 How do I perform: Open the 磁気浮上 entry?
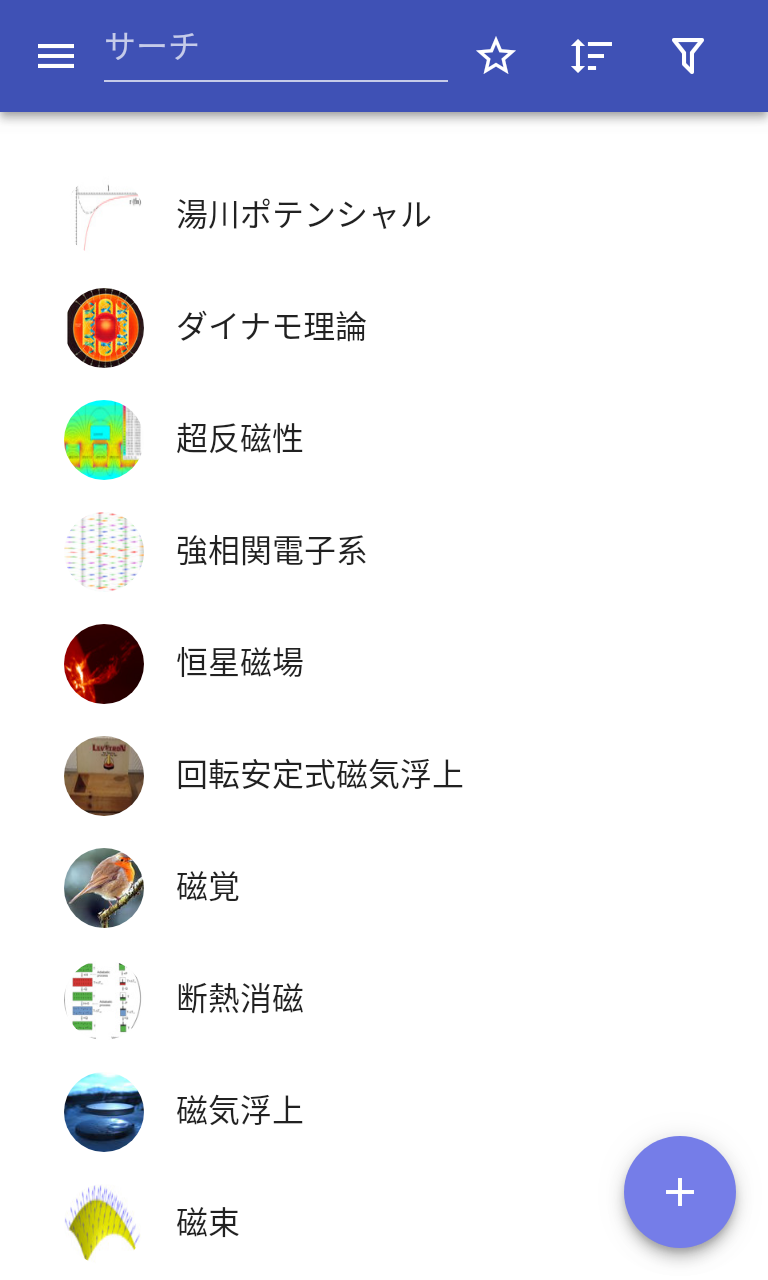point(239,1111)
